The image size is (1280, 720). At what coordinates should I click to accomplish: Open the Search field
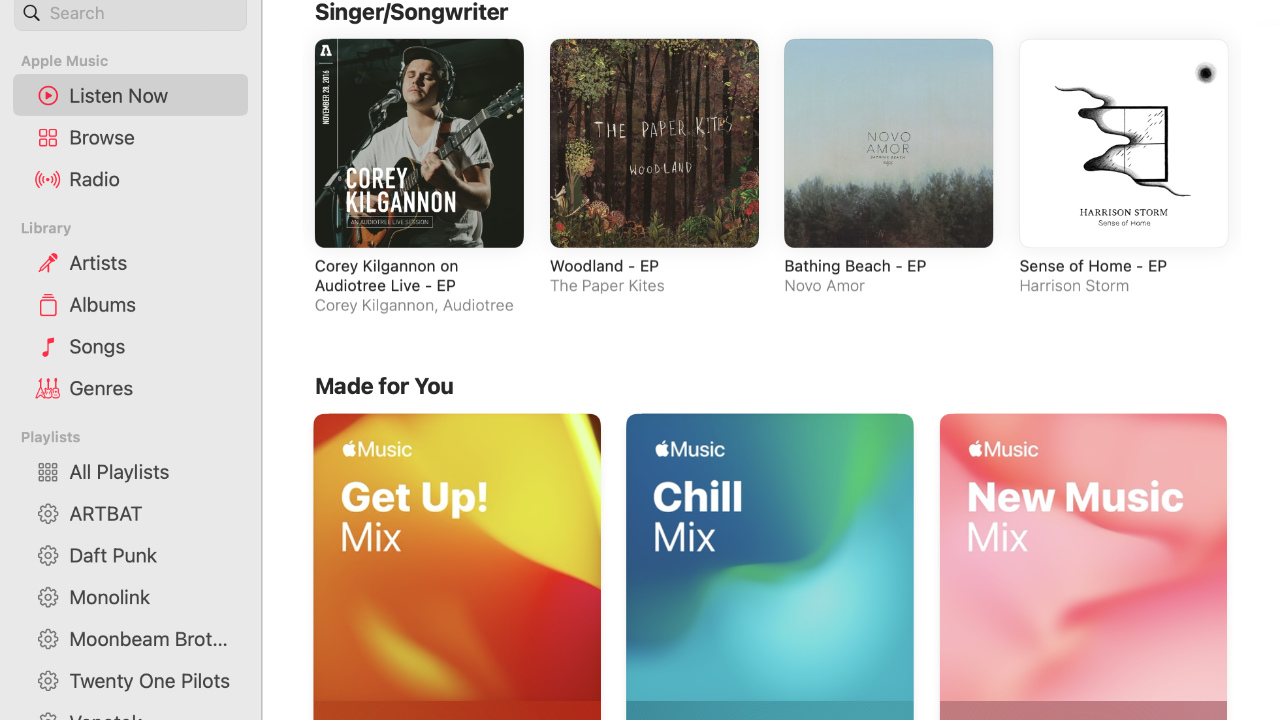[140, 13]
